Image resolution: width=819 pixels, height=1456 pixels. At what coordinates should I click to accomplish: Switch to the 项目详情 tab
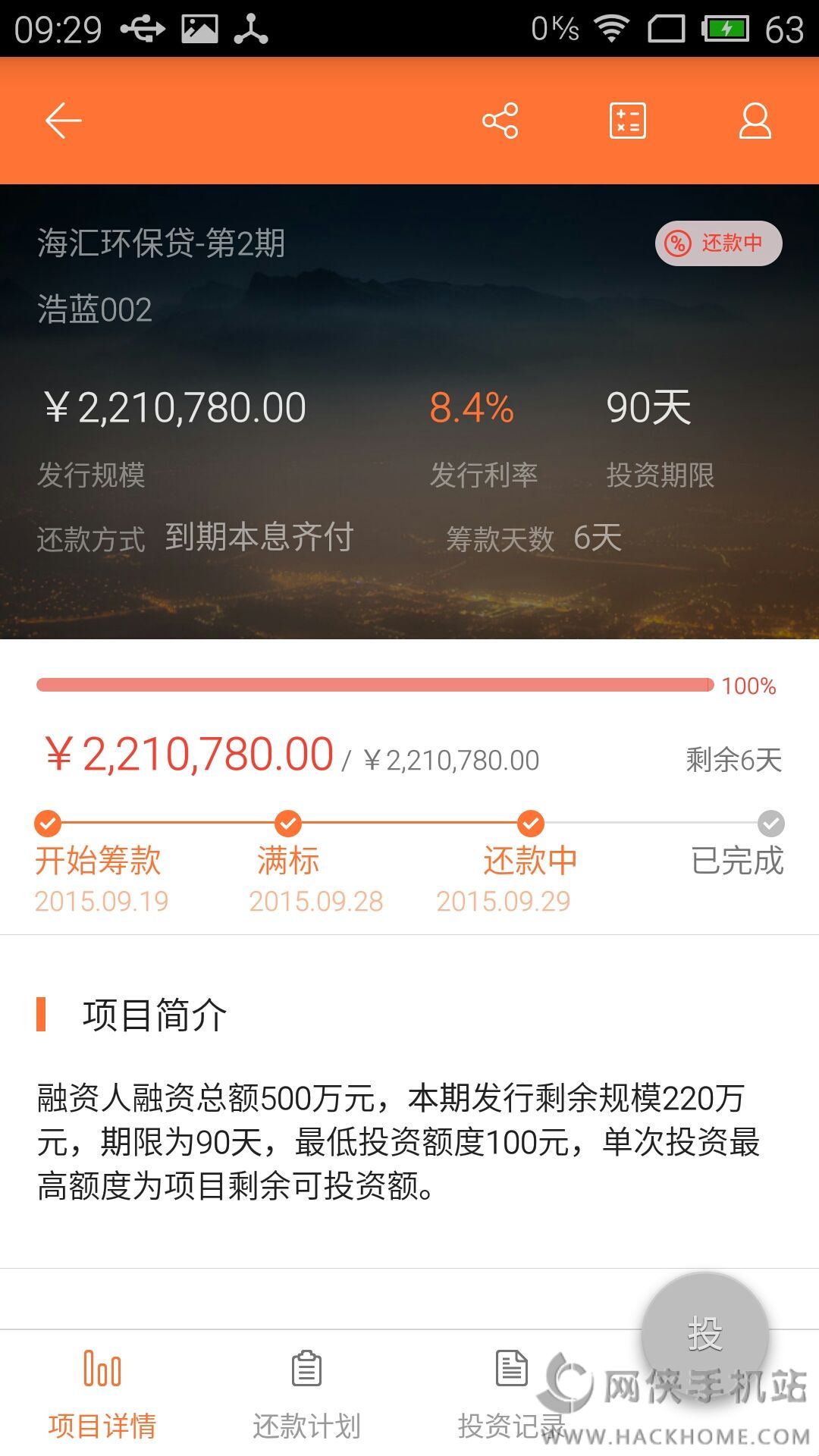pos(102,1394)
